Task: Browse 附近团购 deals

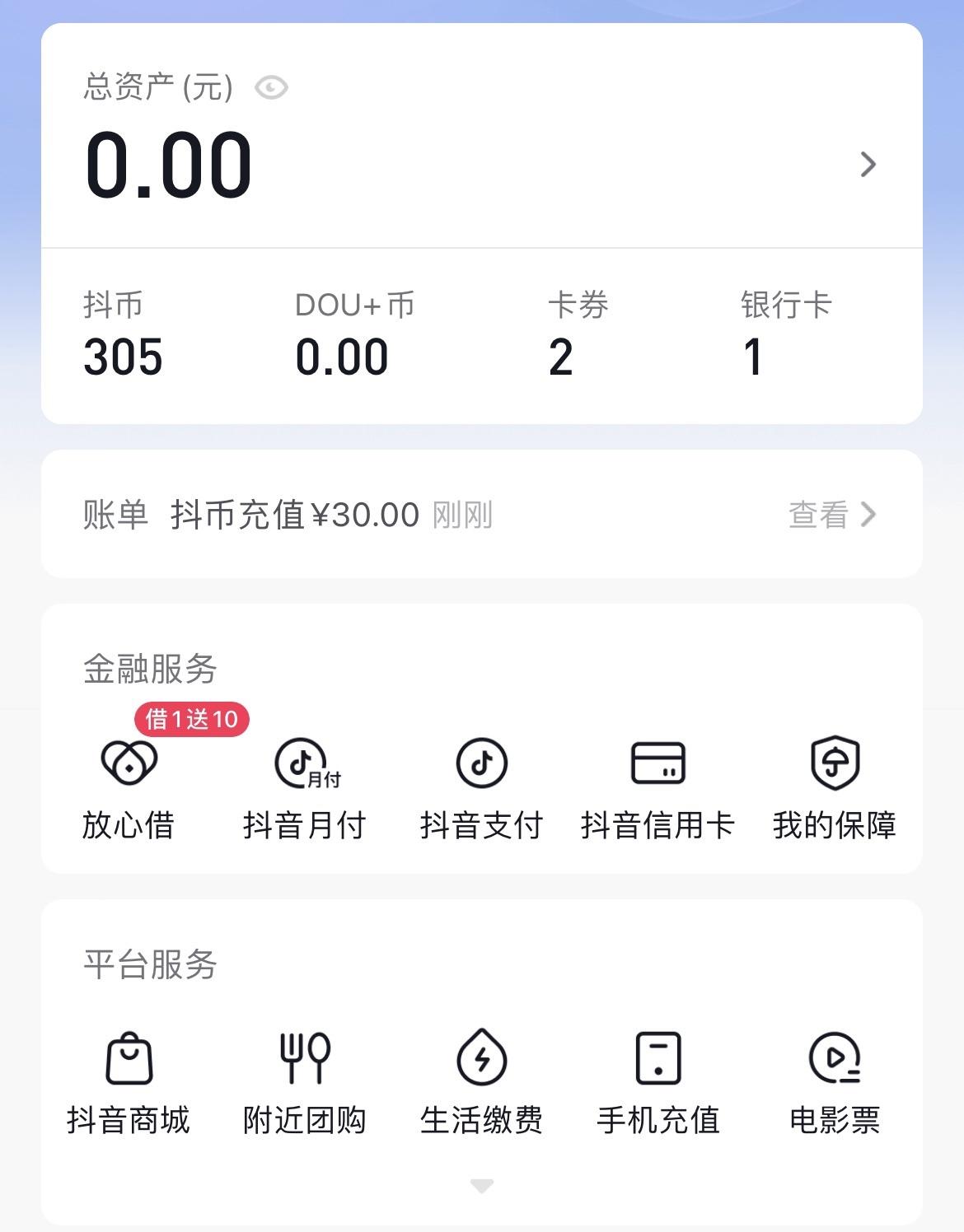Action: [x=305, y=1083]
